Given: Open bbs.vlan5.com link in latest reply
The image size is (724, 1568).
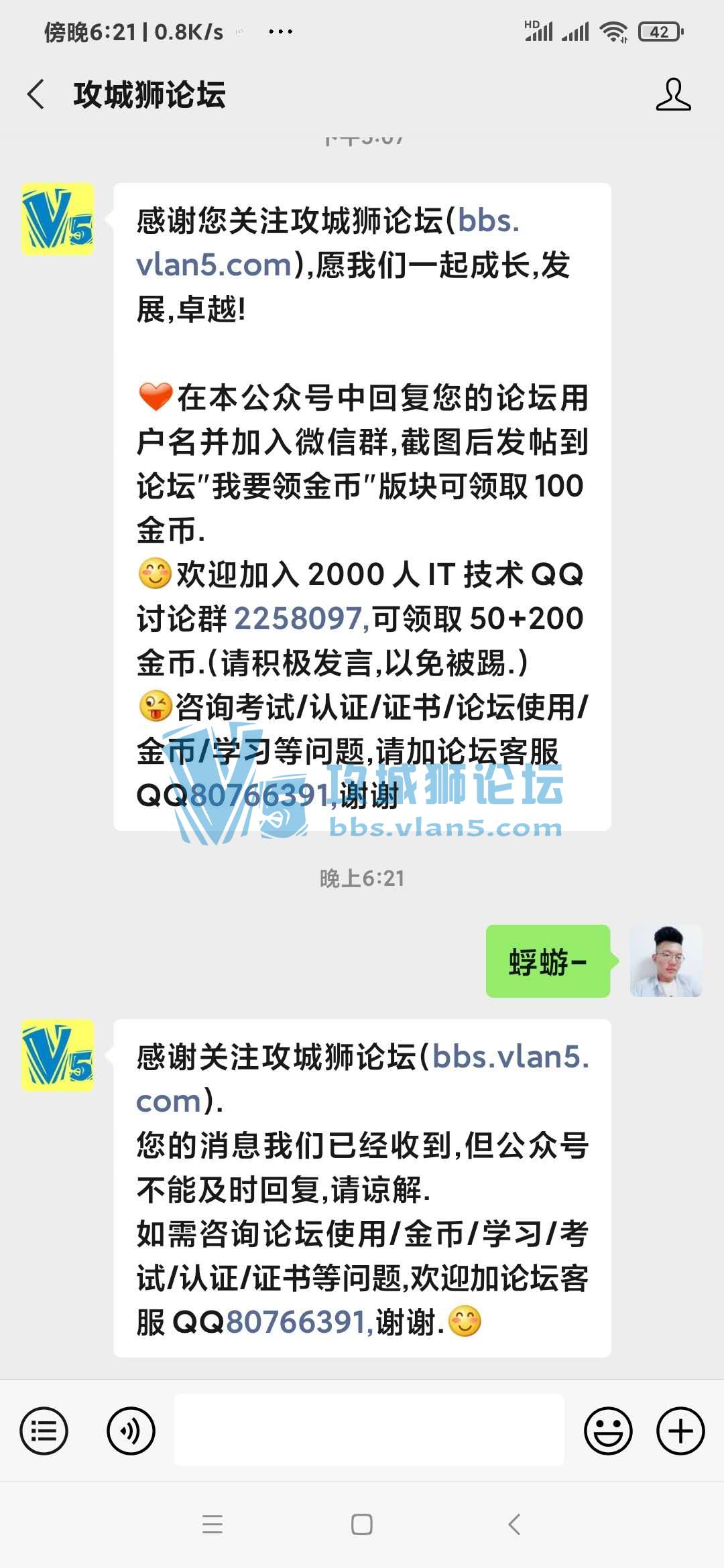Looking at the screenshot, I should coord(509,1057).
